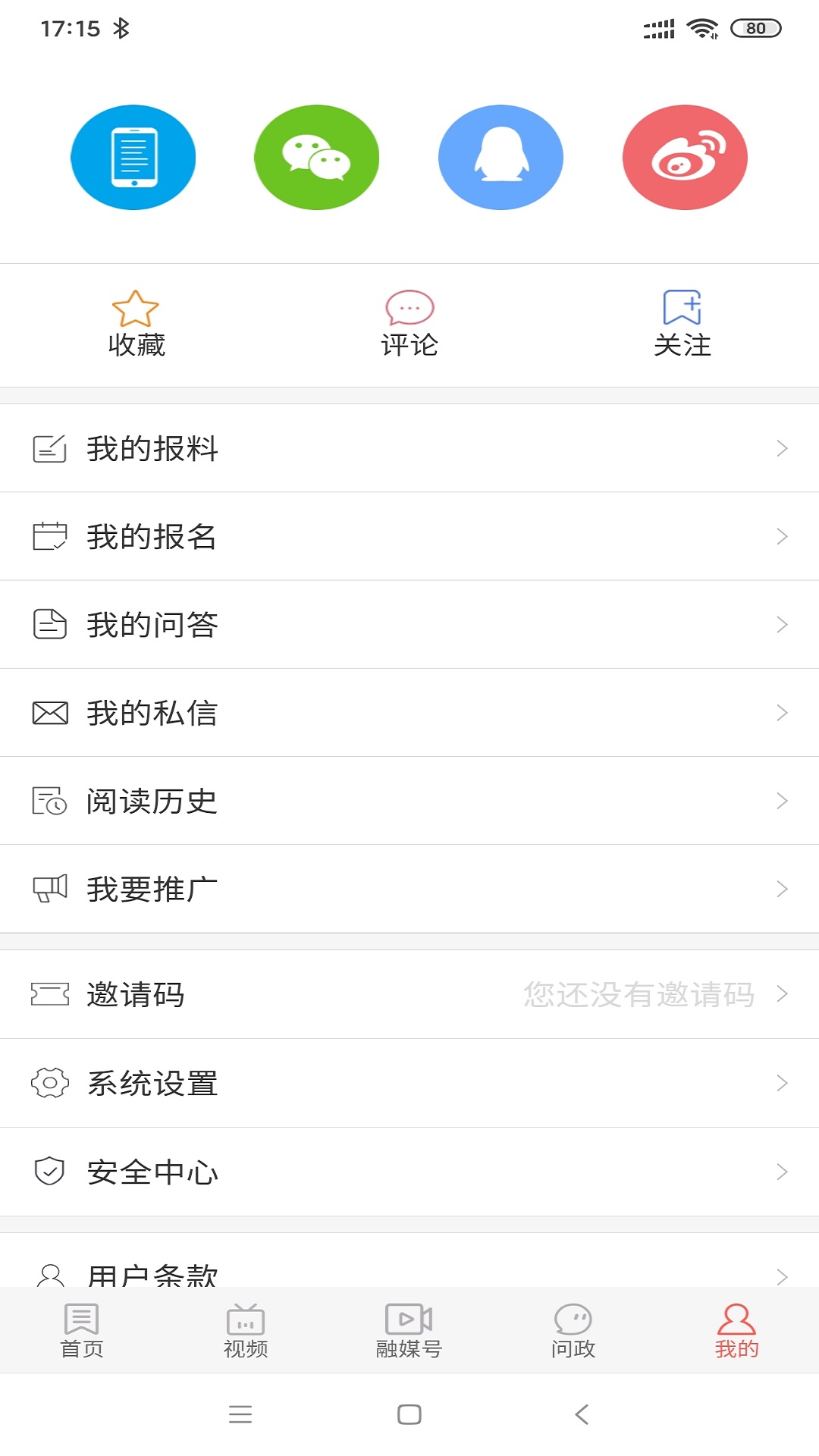The image size is (819, 1456).
Task: Open 系统设置
Action: 409,1083
